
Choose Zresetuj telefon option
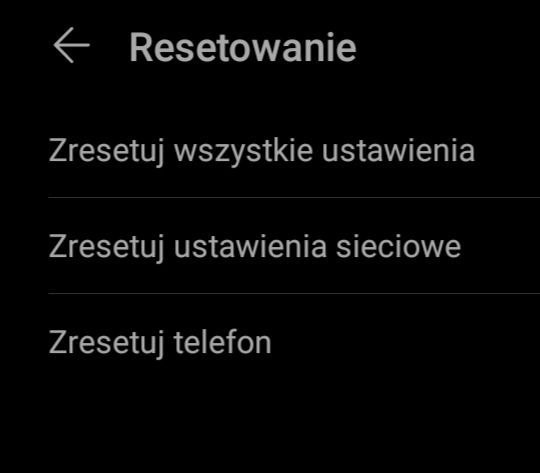click(x=270, y=342)
